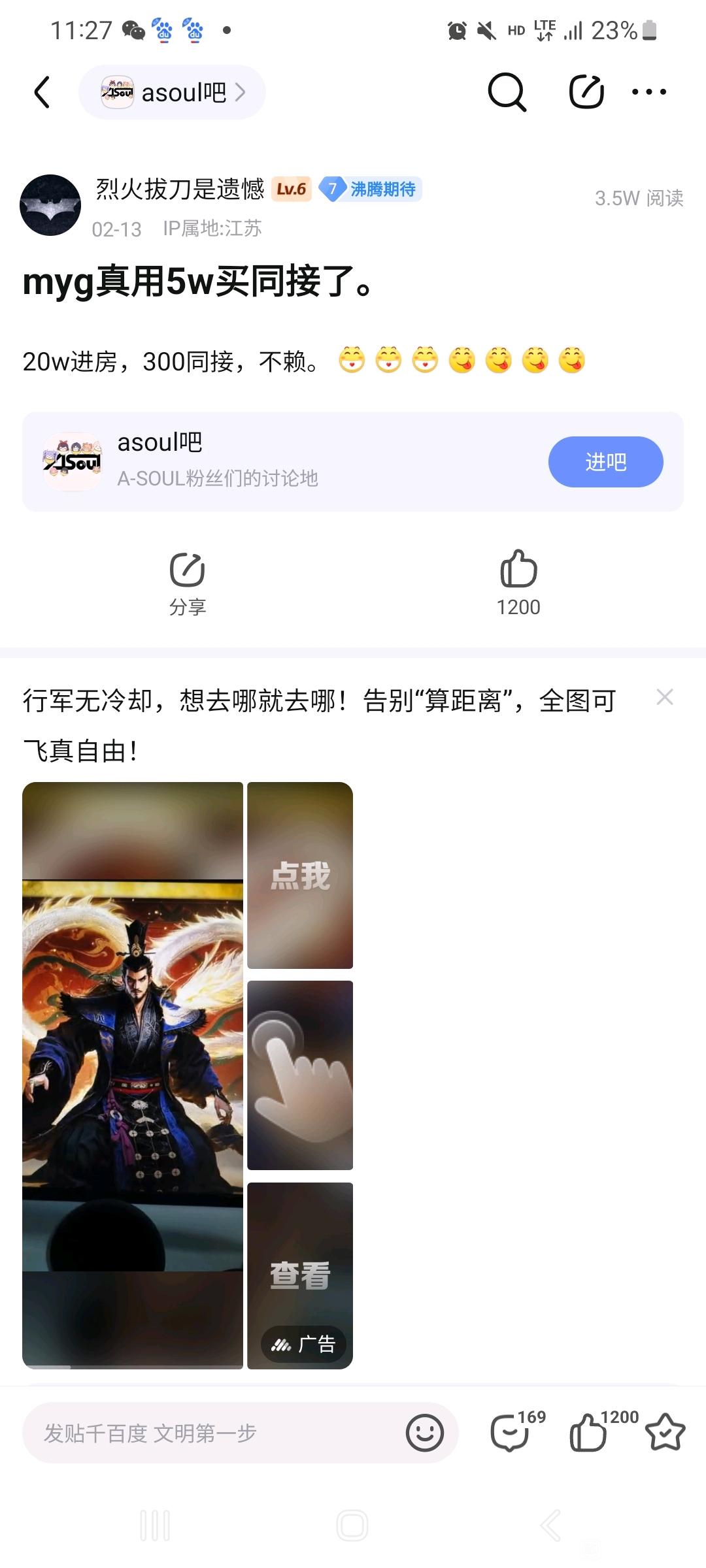Dismiss the ad with the X
Viewport: 706px width, 1568px height.
click(x=665, y=697)
